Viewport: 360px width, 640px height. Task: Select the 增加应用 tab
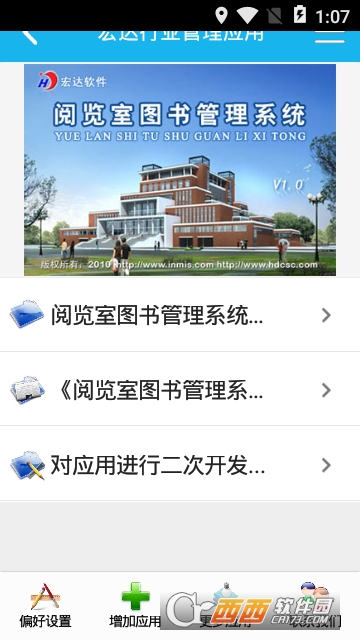135,605
